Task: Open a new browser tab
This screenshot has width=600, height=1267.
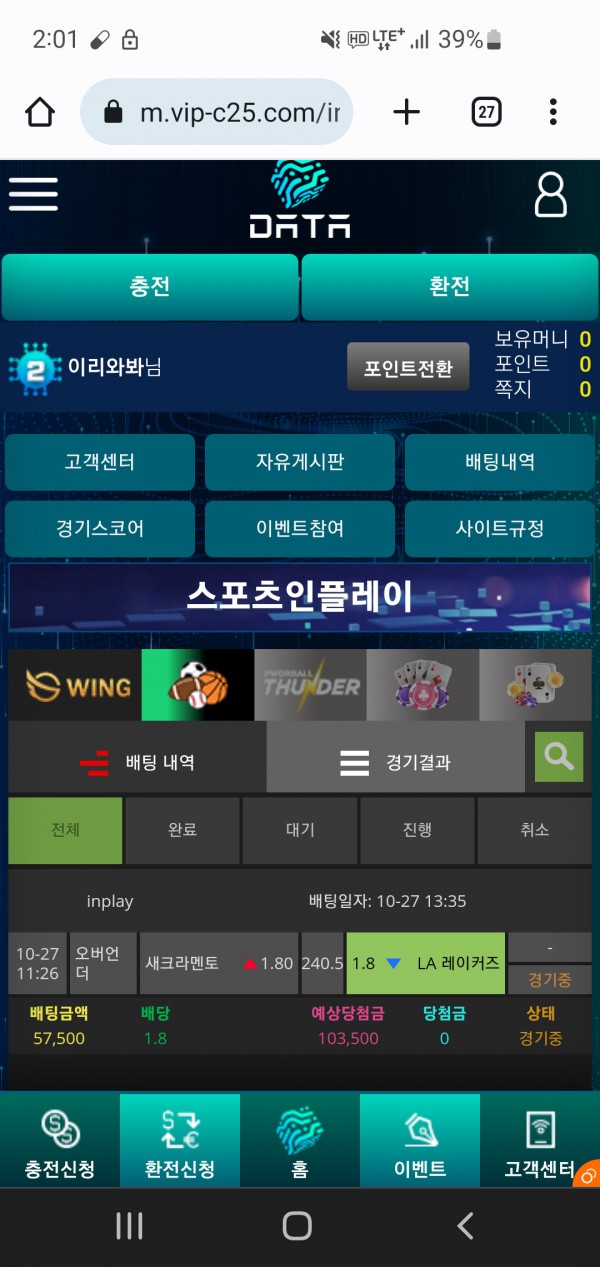Action: (406, 112)
